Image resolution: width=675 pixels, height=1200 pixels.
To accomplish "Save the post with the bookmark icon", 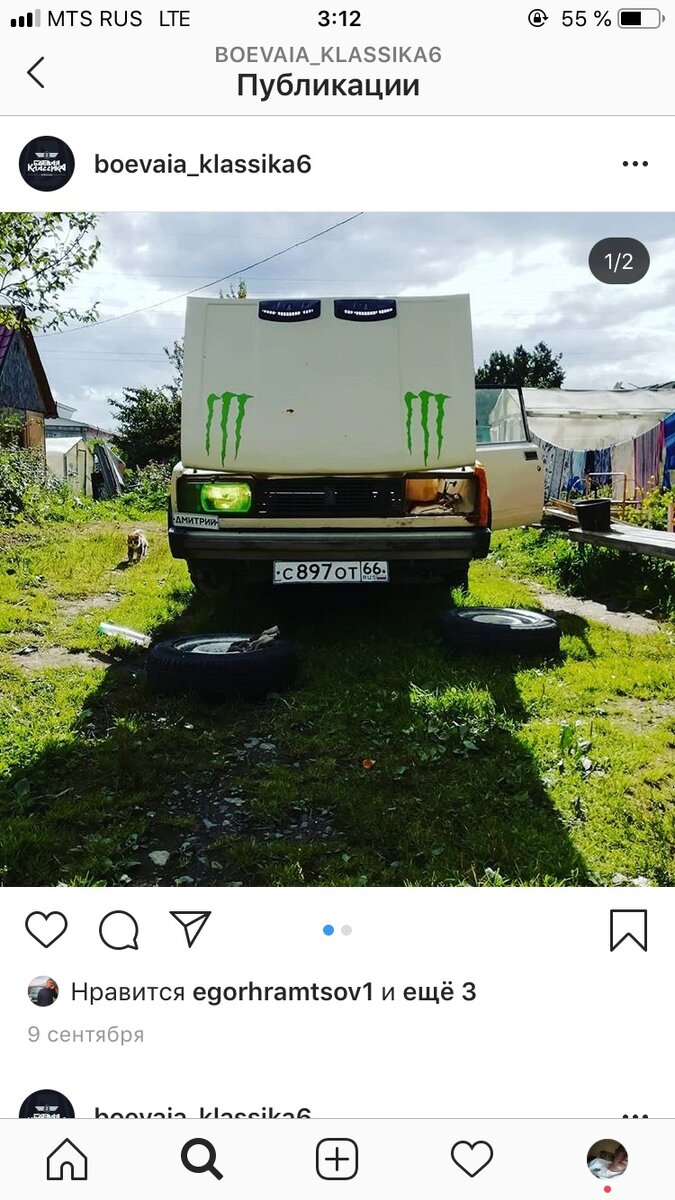I will click(x=629, y=930).
